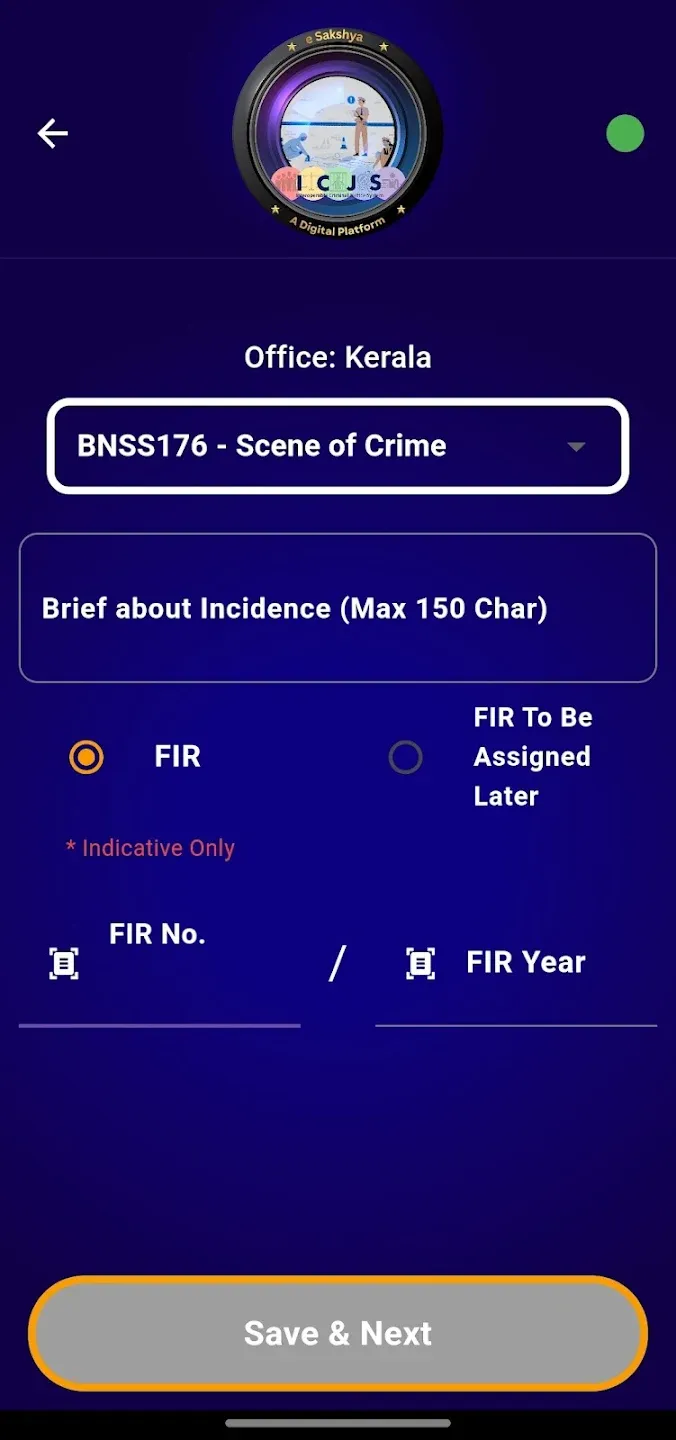The height and width of the screenshot is (1440, 676).
Task: Go back using the arrow icon
Action: pos(52,133)
